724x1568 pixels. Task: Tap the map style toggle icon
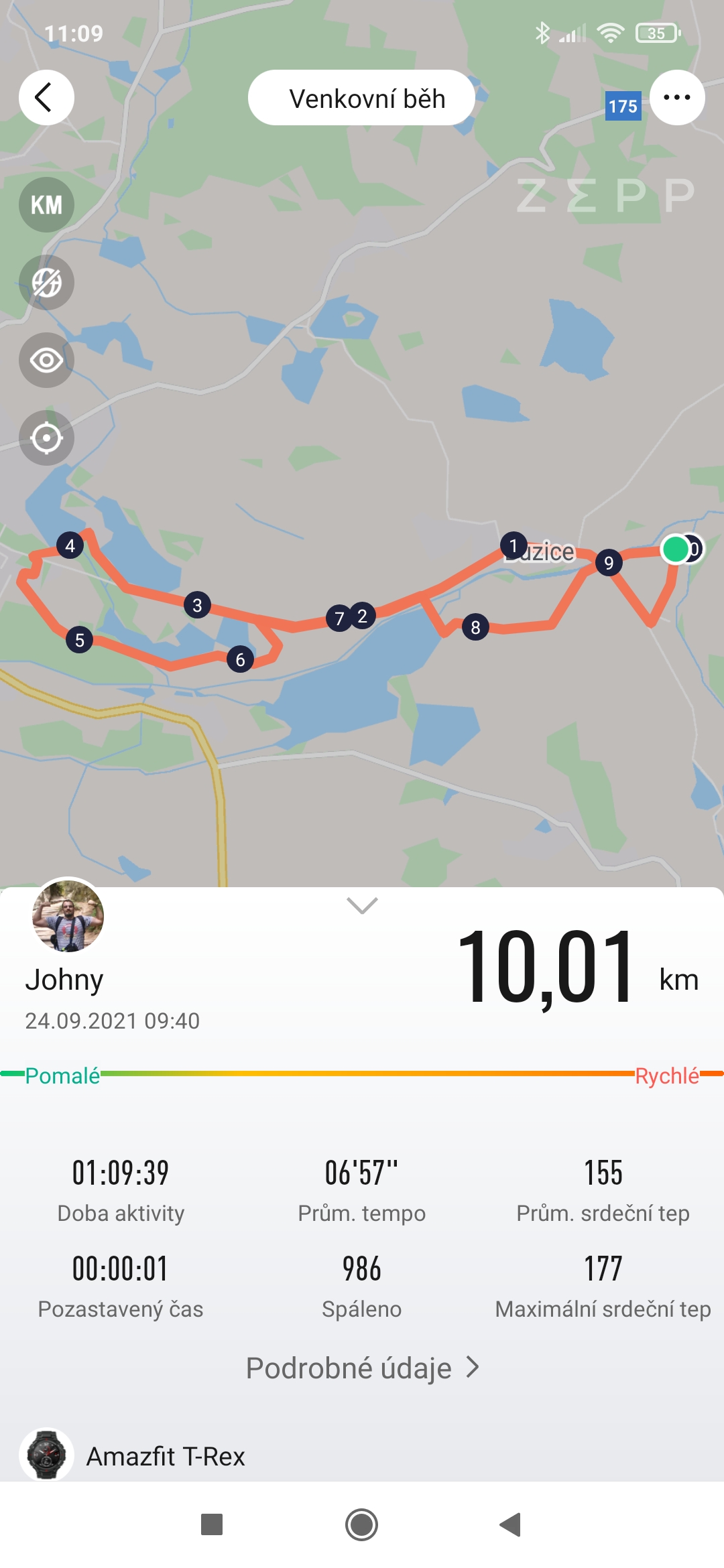(x=46, y=283)
